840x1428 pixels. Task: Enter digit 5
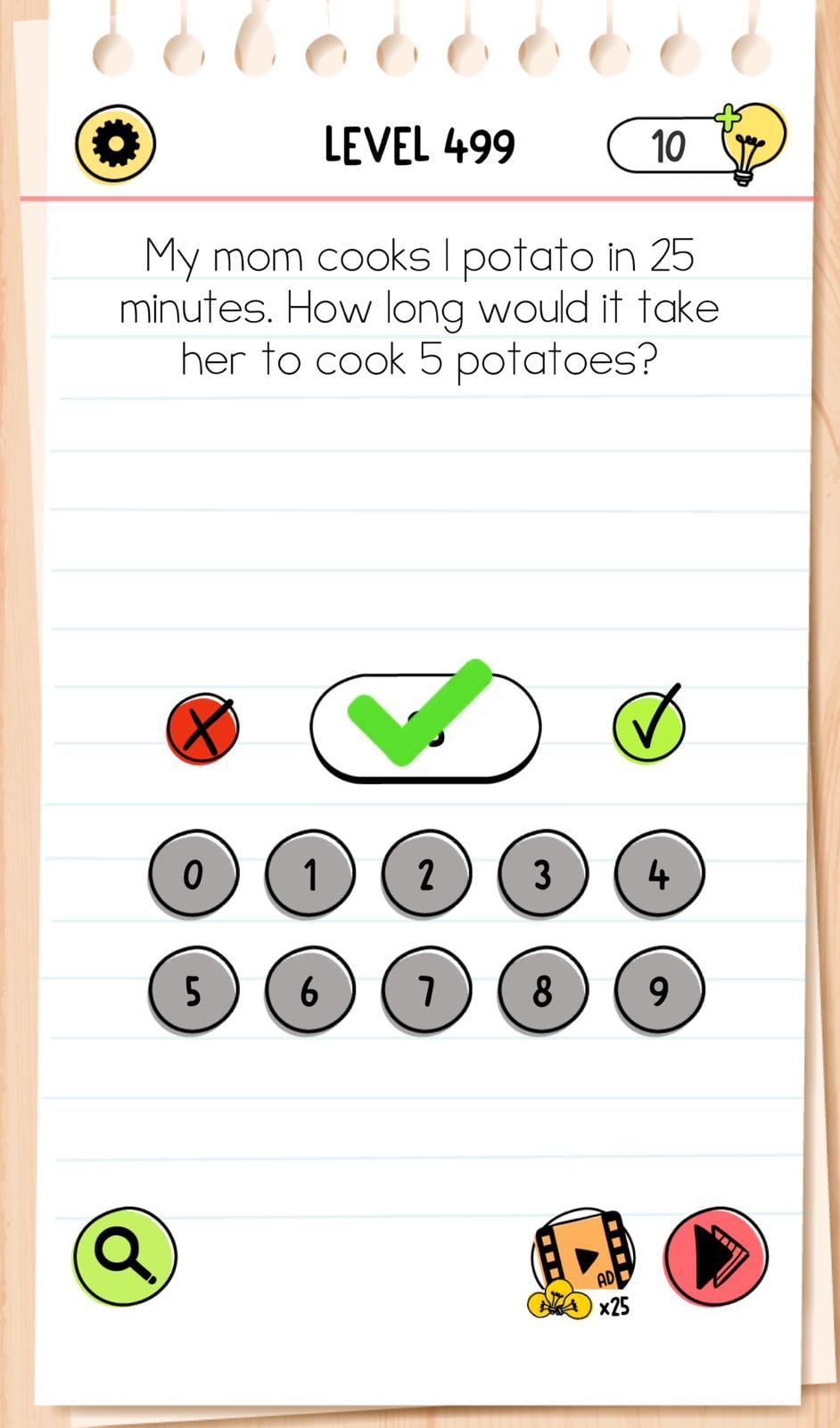click(194, 990)
